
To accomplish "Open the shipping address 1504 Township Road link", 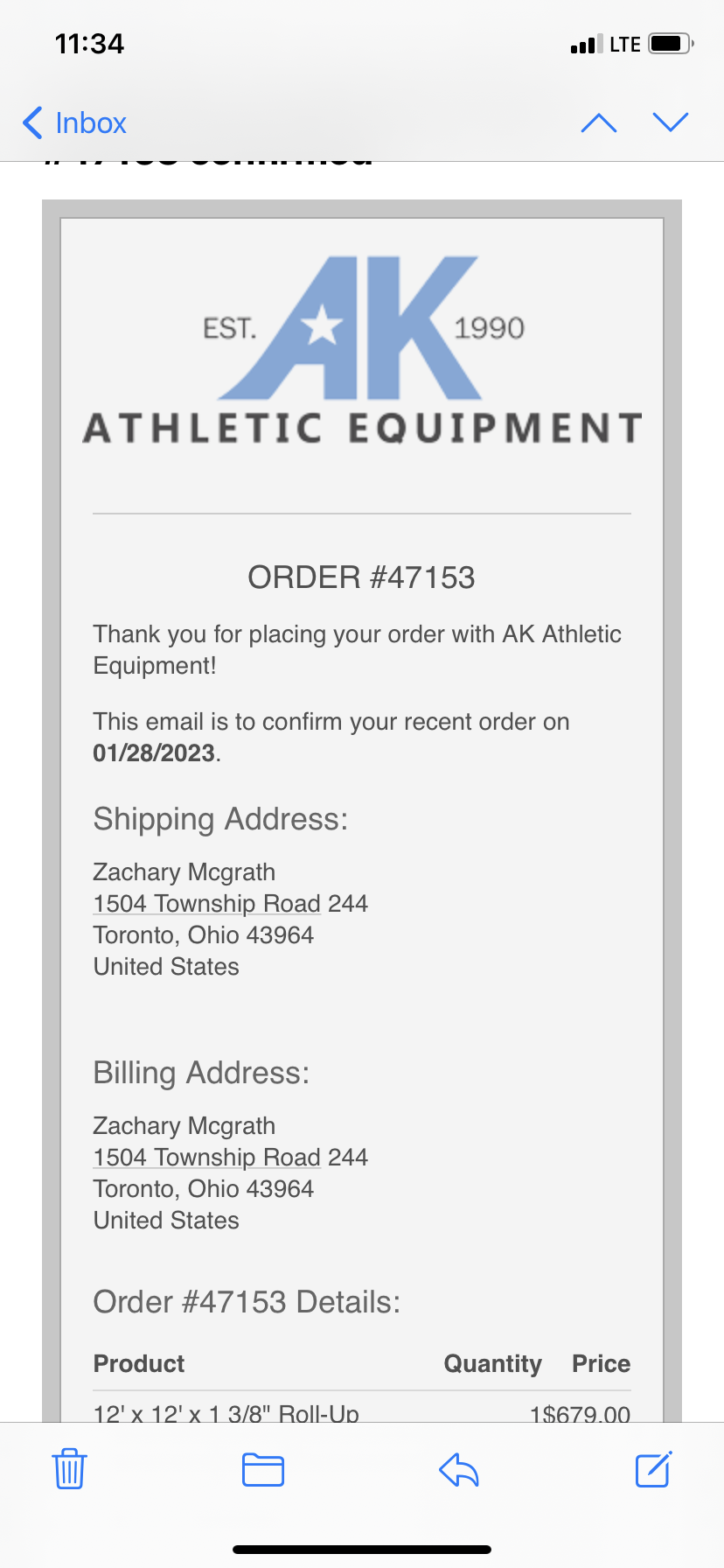I will 207,904.
